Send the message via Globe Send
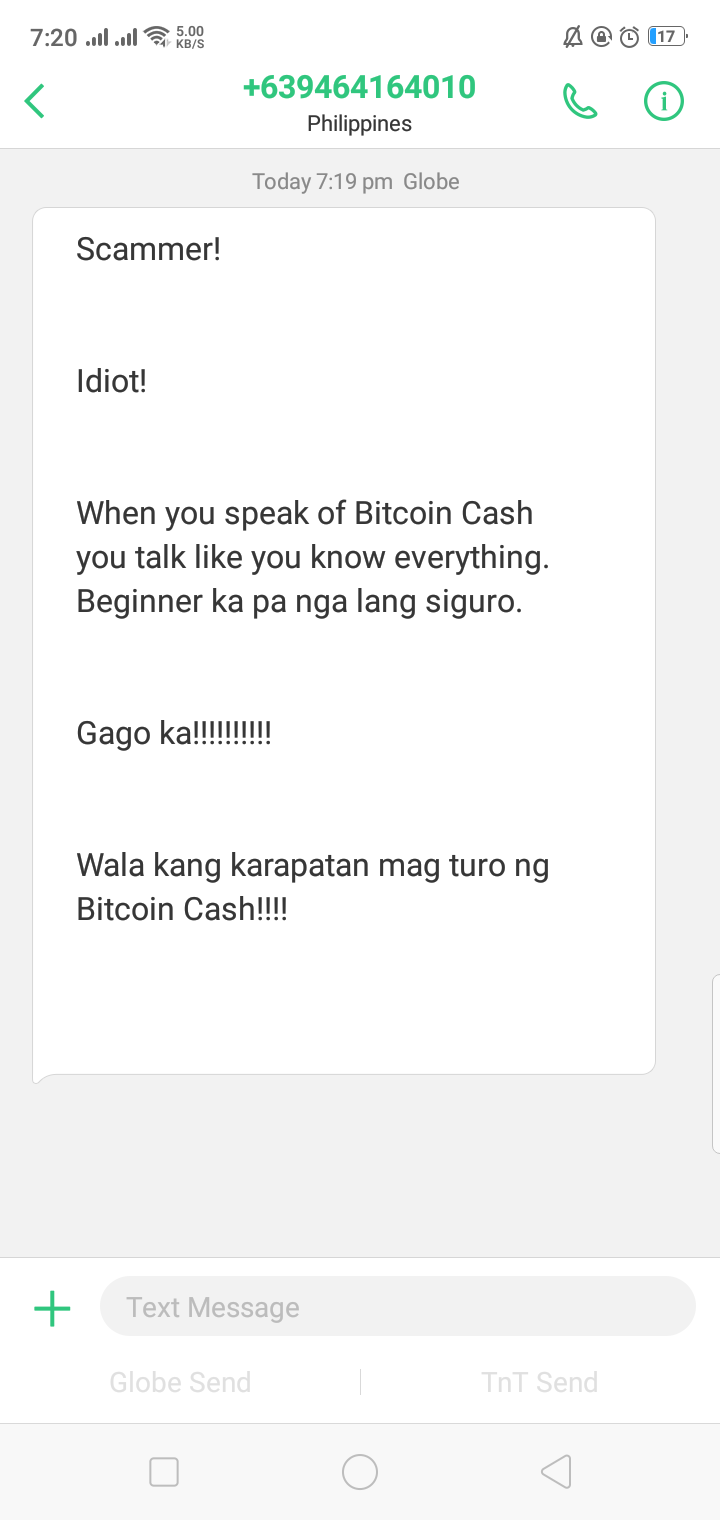This screenshot has height=1520, width=720. click(180, 1382)
